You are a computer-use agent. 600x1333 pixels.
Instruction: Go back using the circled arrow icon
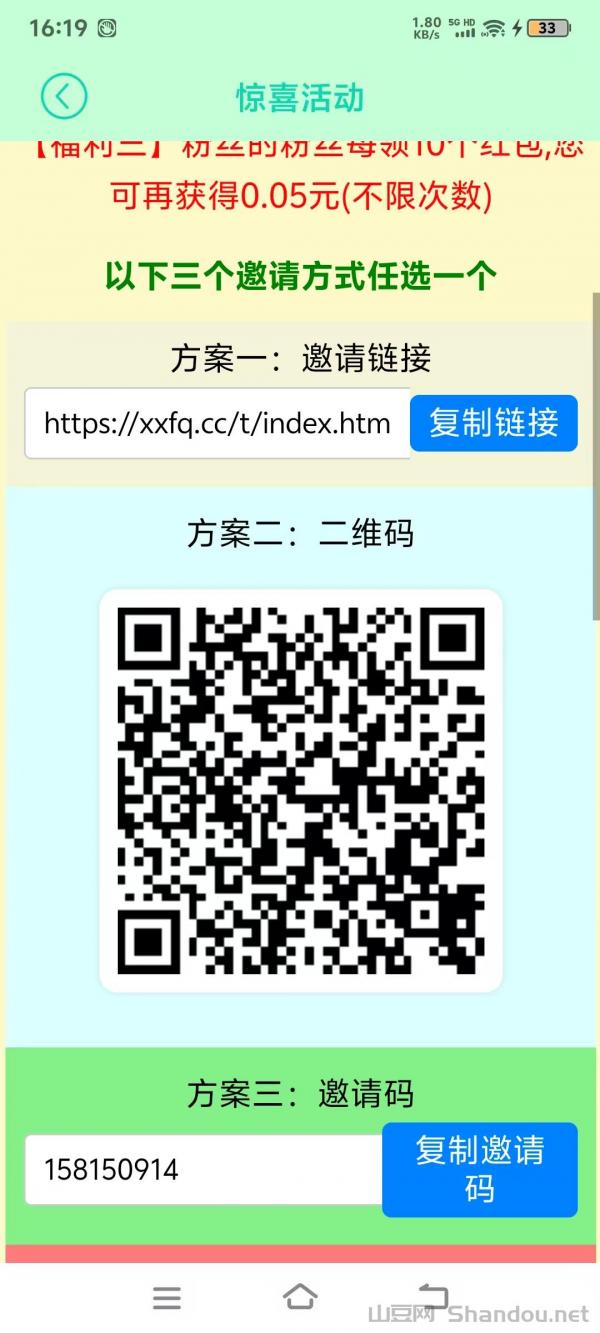[x=64, y=97]
